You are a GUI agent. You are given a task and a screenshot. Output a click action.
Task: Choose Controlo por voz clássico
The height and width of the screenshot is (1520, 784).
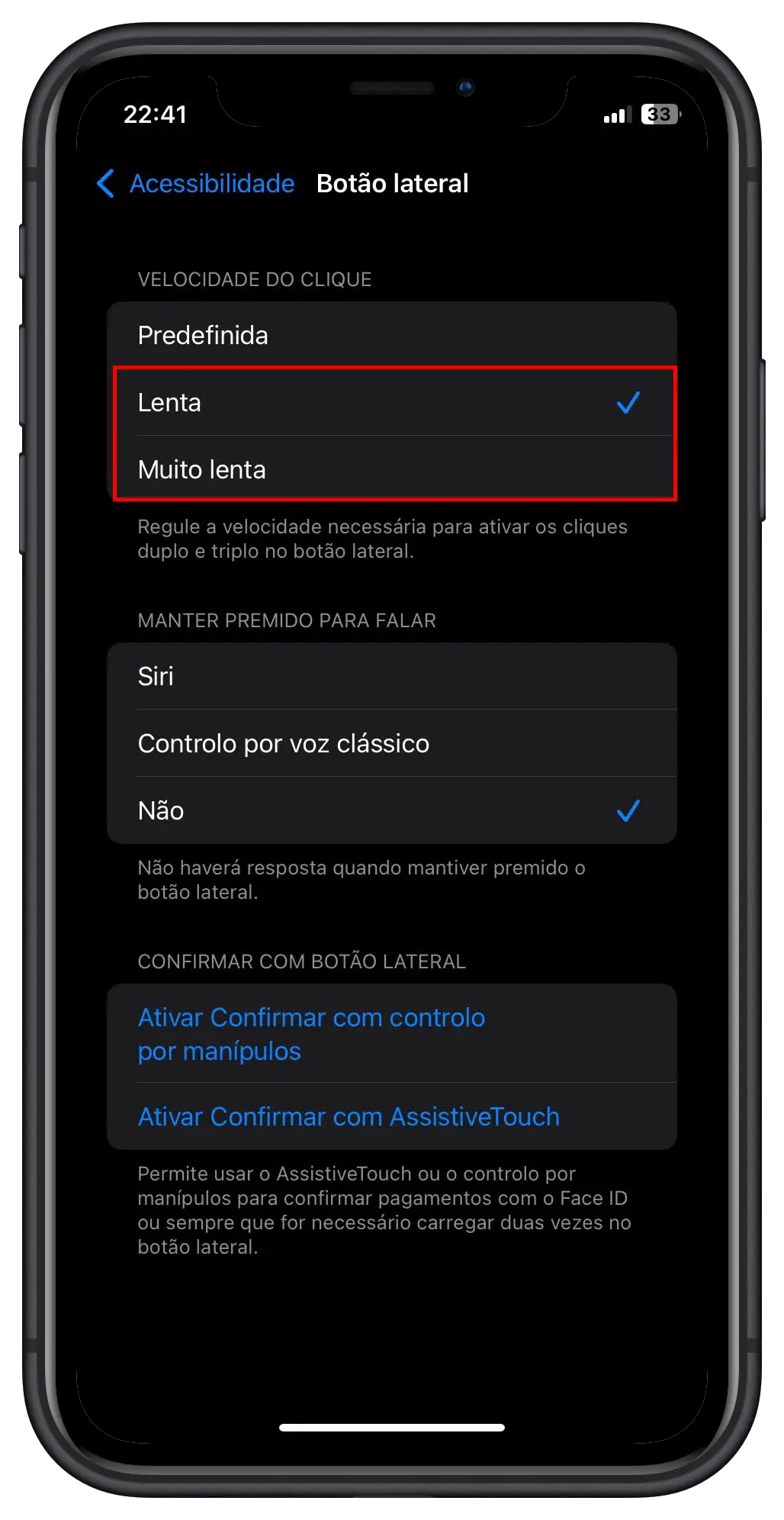(x=391, y=743)
